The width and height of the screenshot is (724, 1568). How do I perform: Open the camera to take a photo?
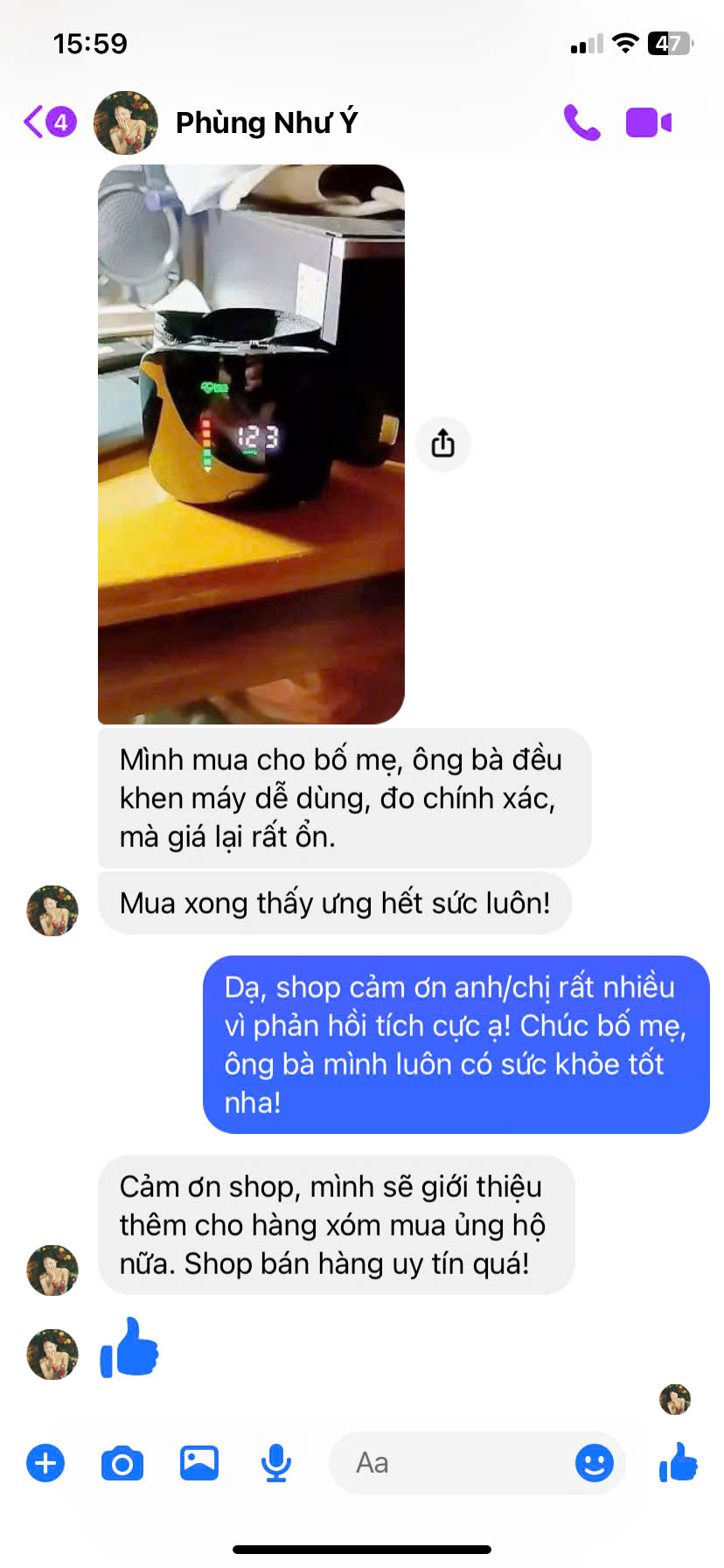[122, 1463]
